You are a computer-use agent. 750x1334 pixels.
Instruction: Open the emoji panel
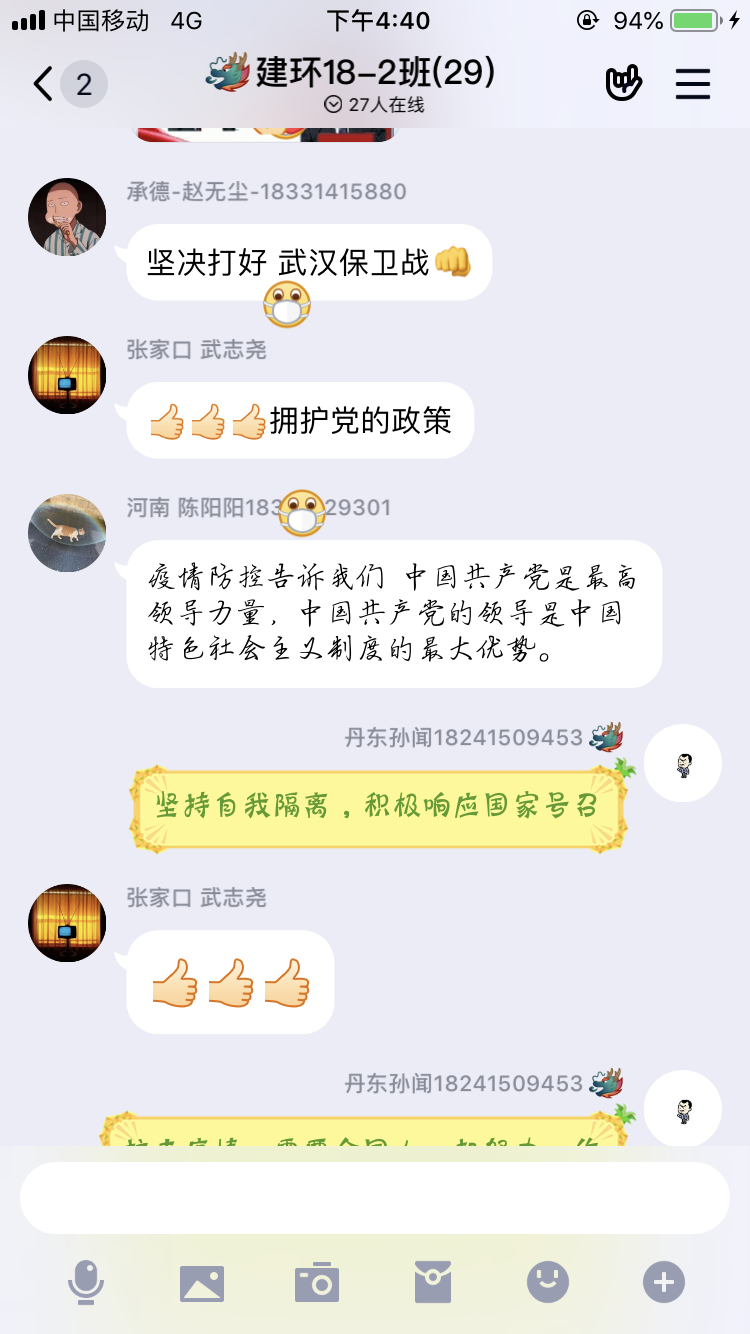coord(548,1282)
